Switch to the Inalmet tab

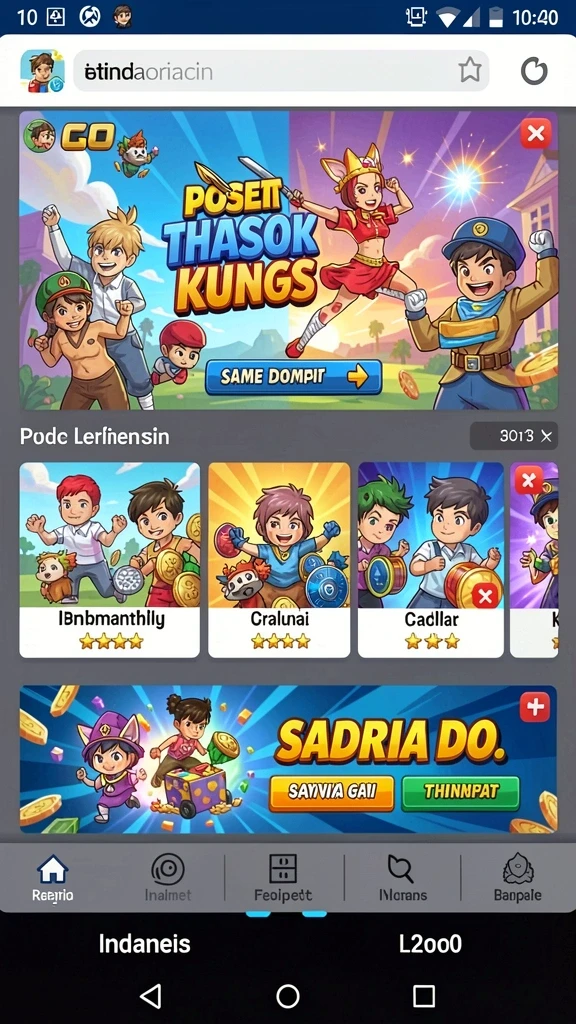tap(168, 877)
